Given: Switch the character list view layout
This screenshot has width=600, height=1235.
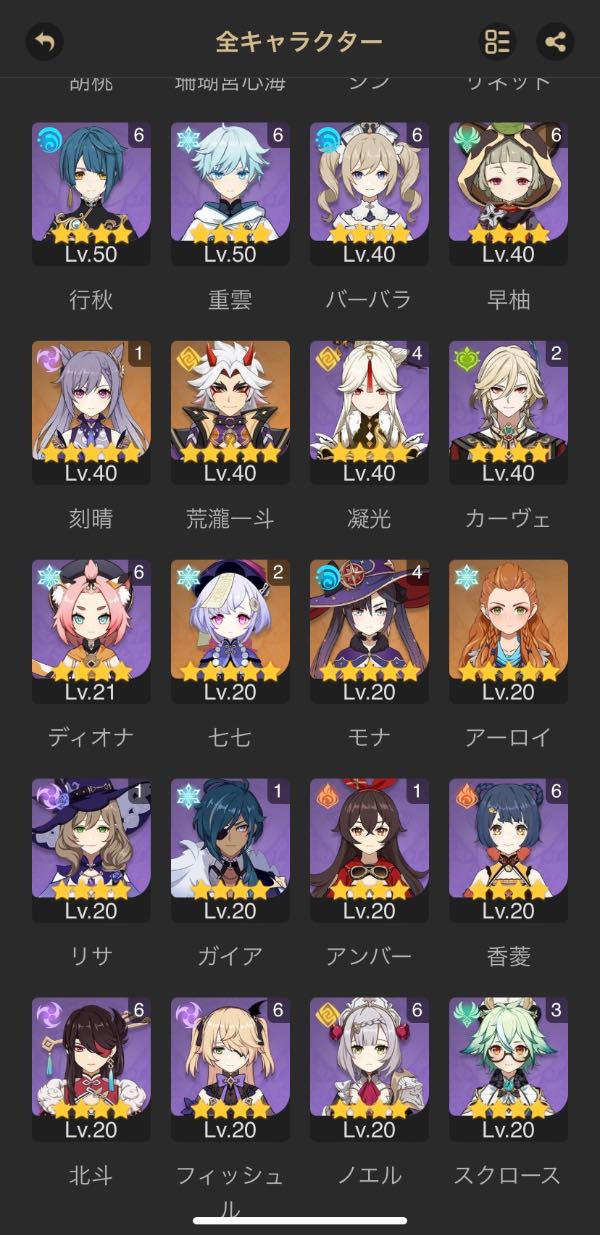Looking at the screenshot, I should pos(497,42).
